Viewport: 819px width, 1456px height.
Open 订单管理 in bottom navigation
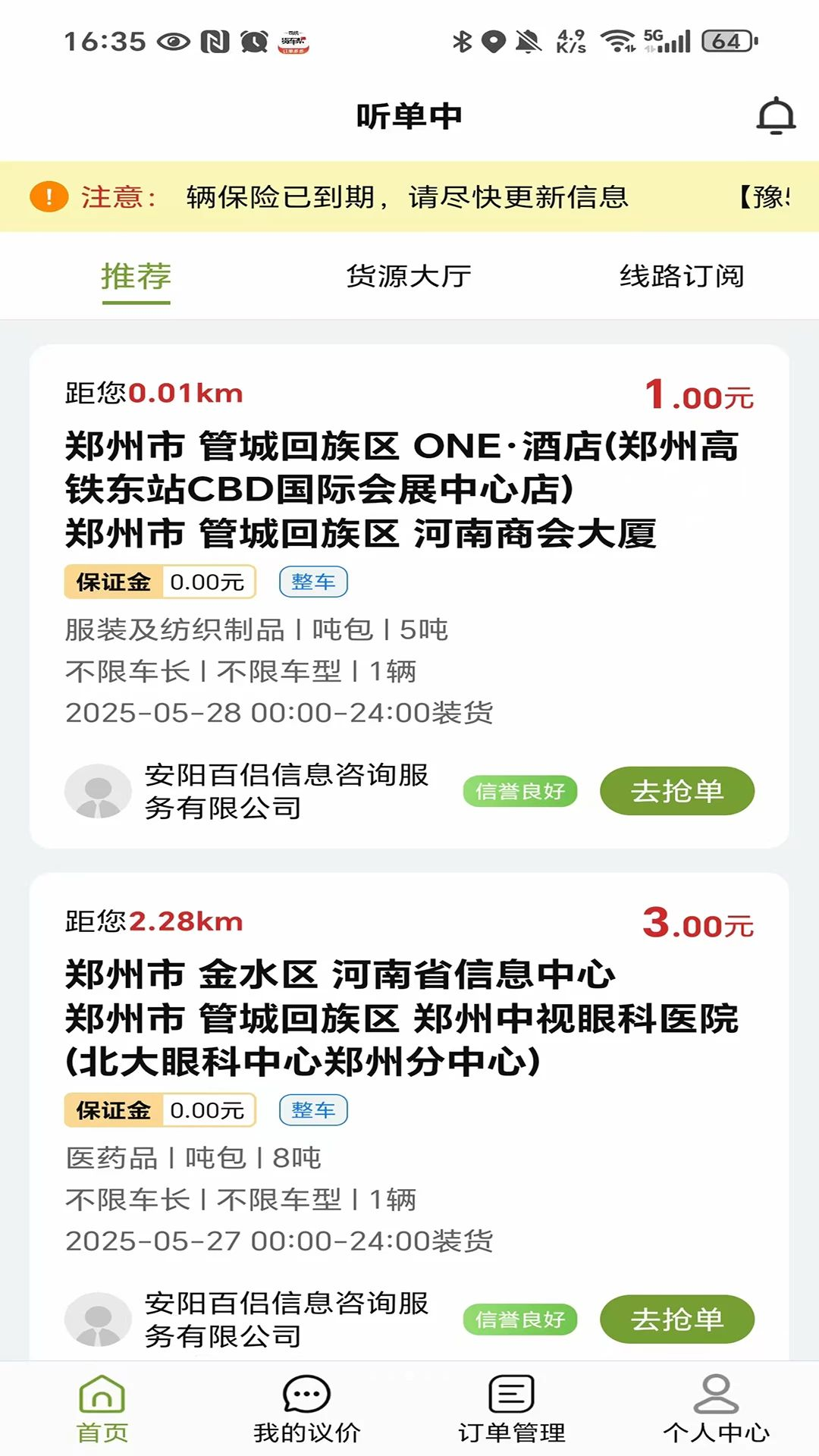point(512,1409)
